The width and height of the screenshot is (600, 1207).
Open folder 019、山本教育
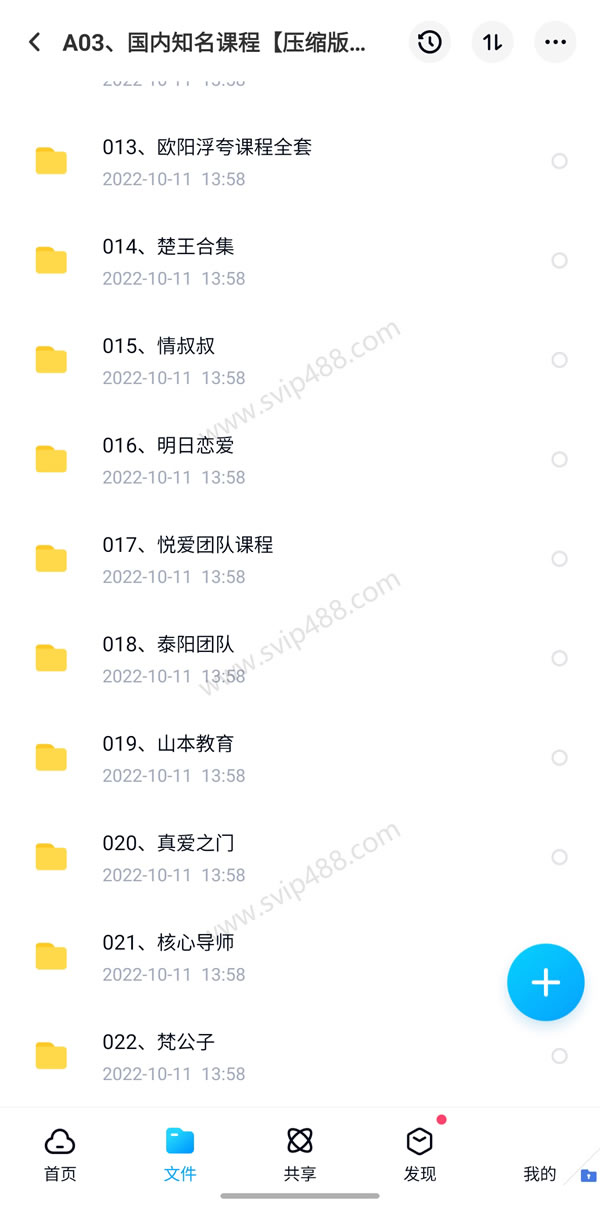300,757
